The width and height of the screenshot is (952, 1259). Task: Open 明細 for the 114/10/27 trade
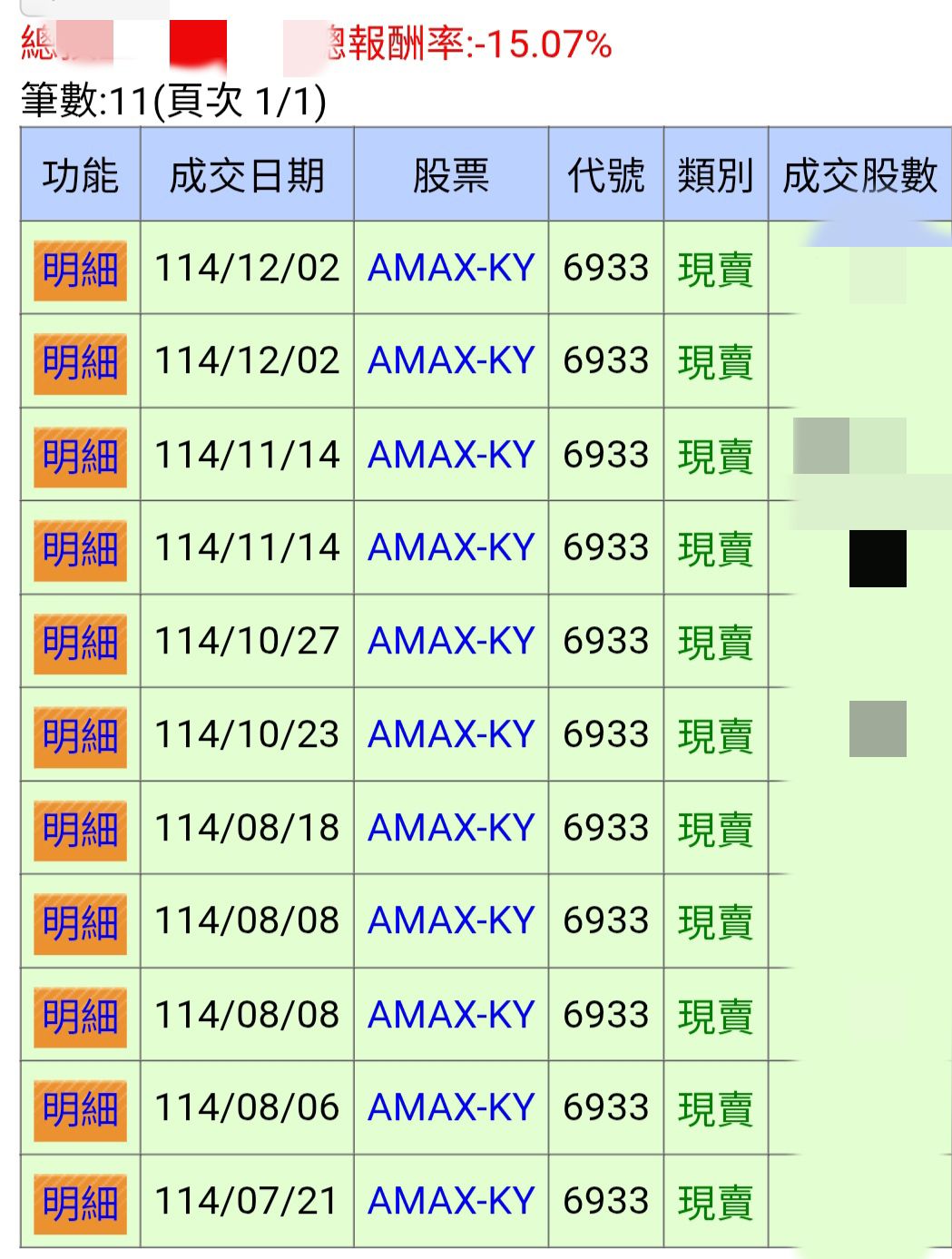80,643
